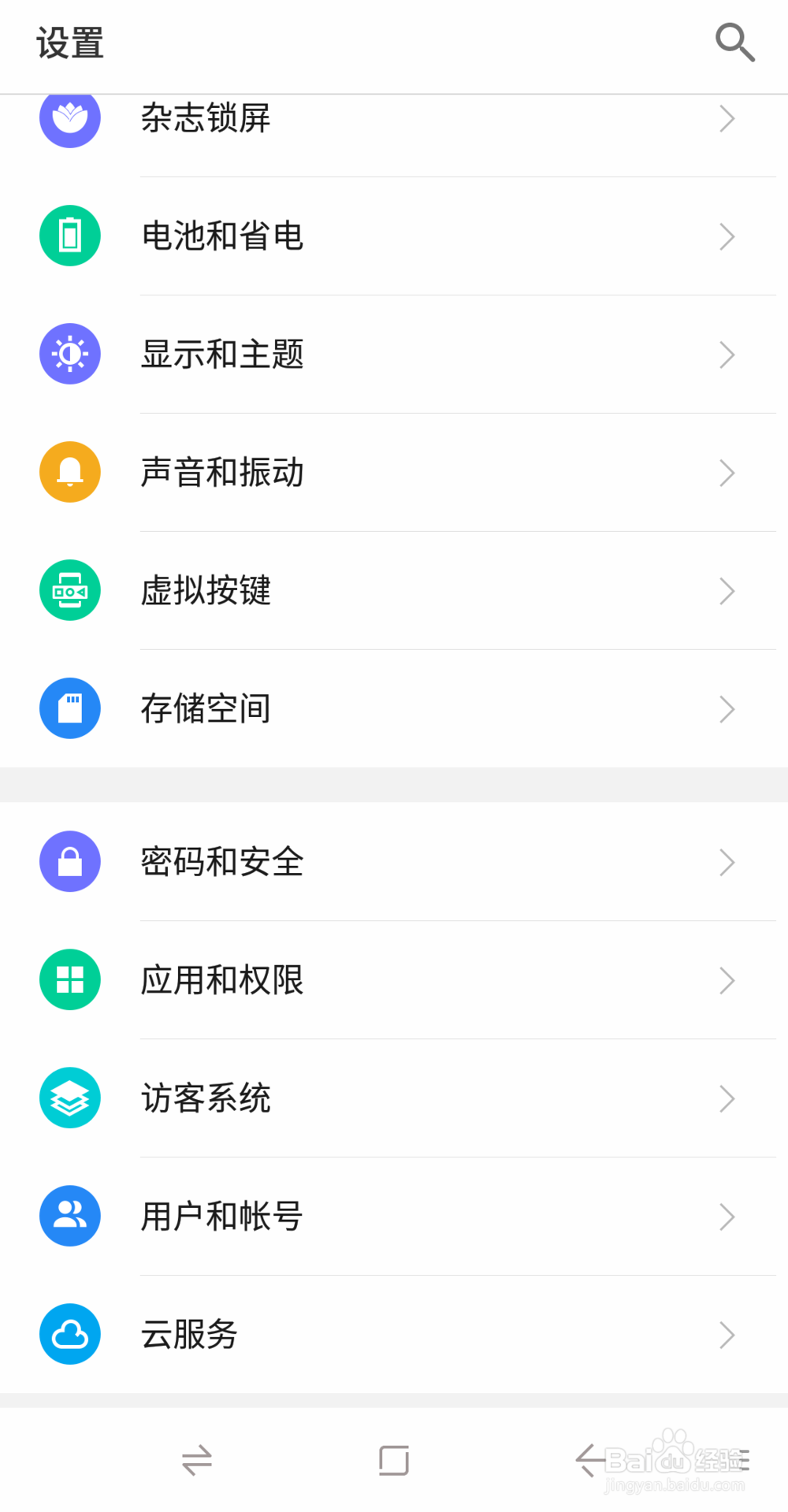
Task: Go to 显示和主题
Action: (x=394, y=355)
